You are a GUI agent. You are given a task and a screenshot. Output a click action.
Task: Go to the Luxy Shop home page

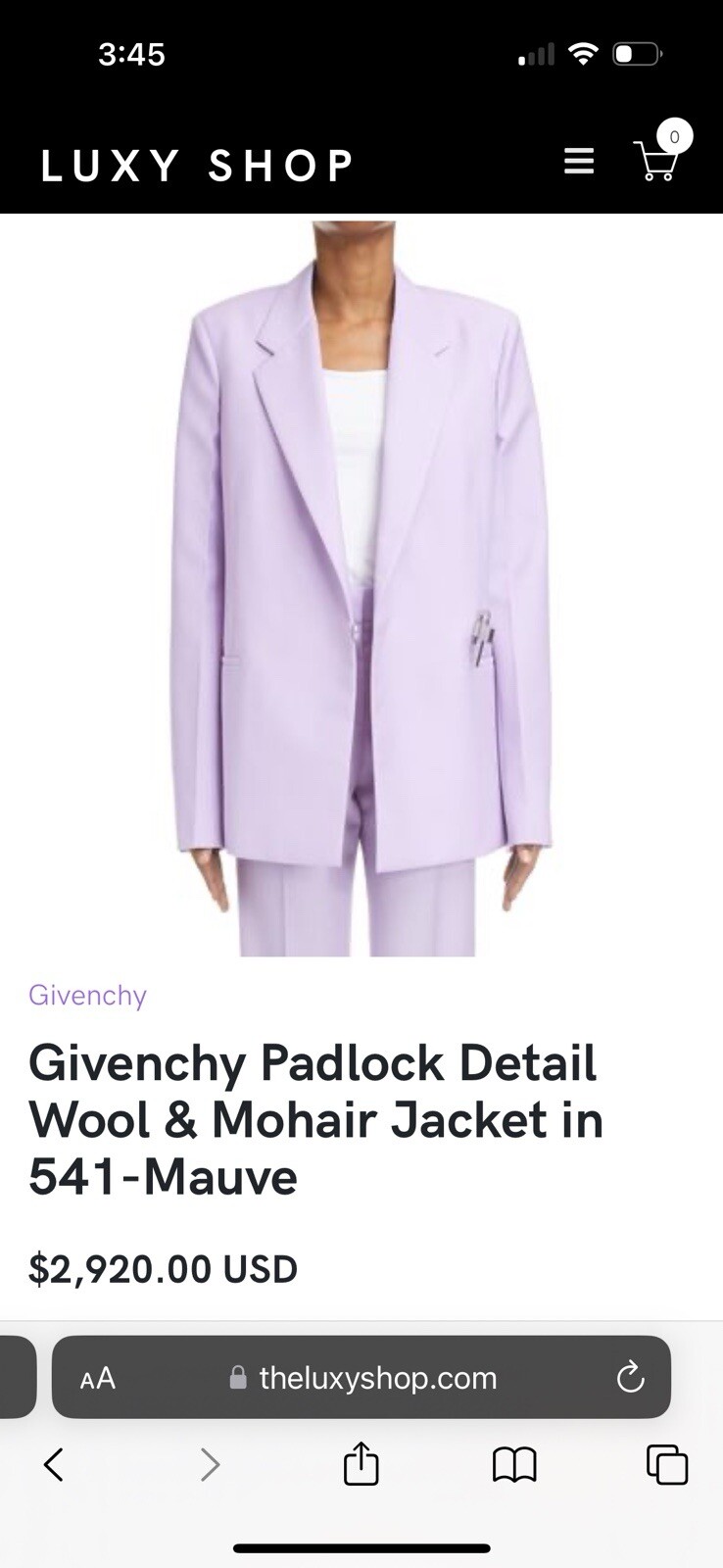[x=196, y=165]
